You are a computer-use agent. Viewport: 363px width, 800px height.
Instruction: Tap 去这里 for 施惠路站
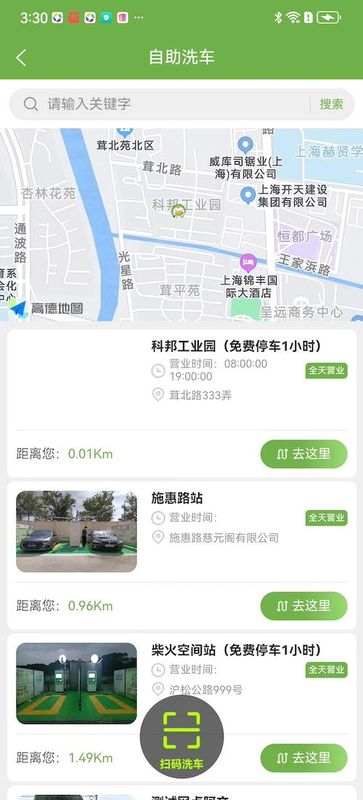(x=304, y=606)
